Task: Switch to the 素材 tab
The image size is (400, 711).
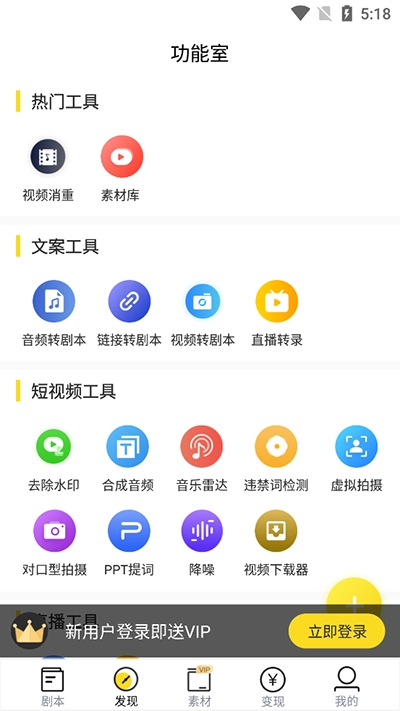Action: click(200, 687)
